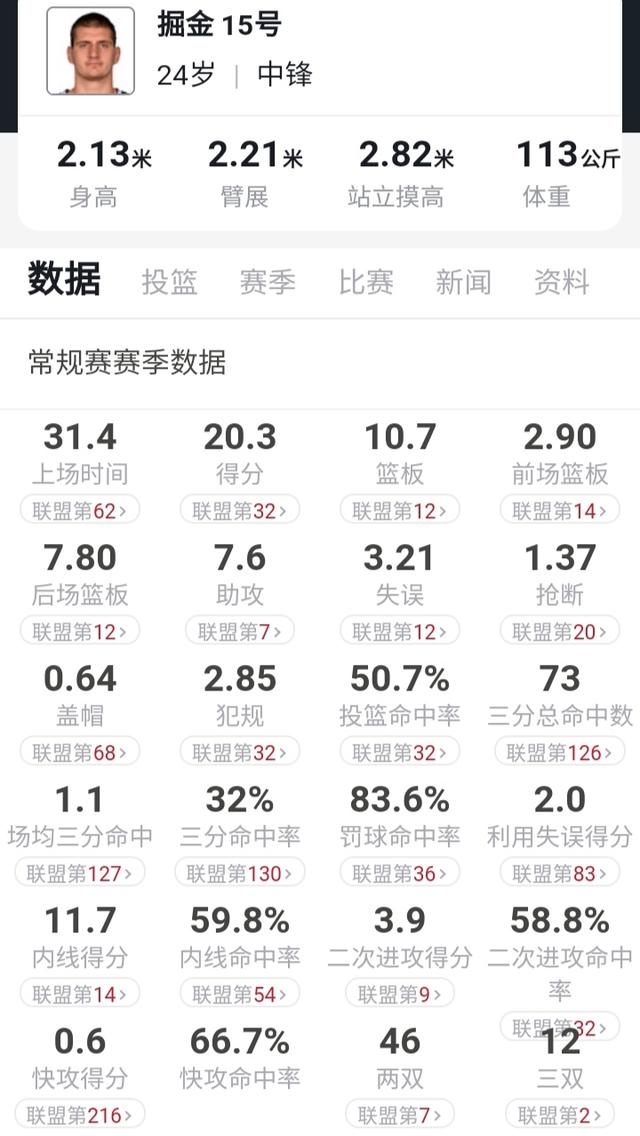
Task: Select the 数据 tab
Action: click(64, 280)
